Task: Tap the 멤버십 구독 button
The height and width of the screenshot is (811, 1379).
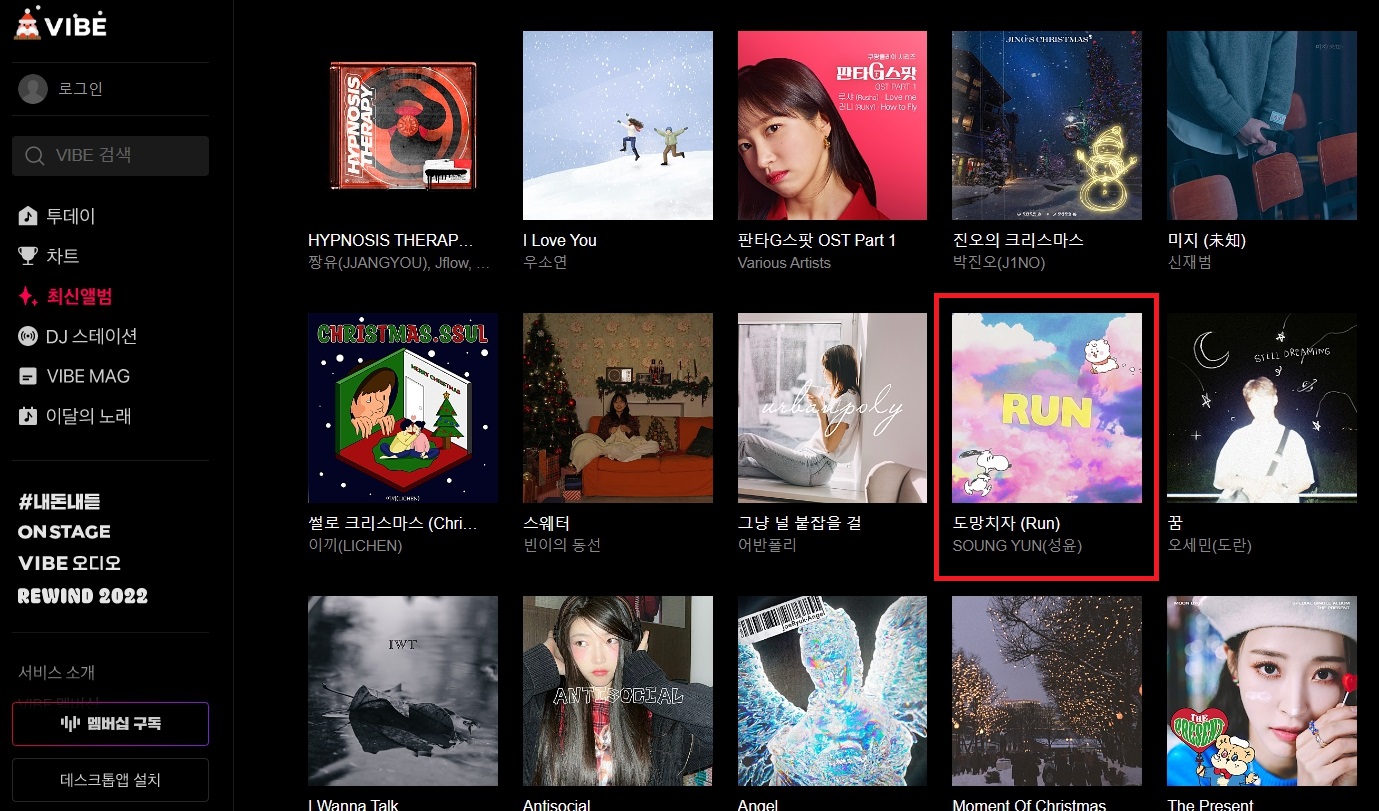Action: tap(110, 724)
